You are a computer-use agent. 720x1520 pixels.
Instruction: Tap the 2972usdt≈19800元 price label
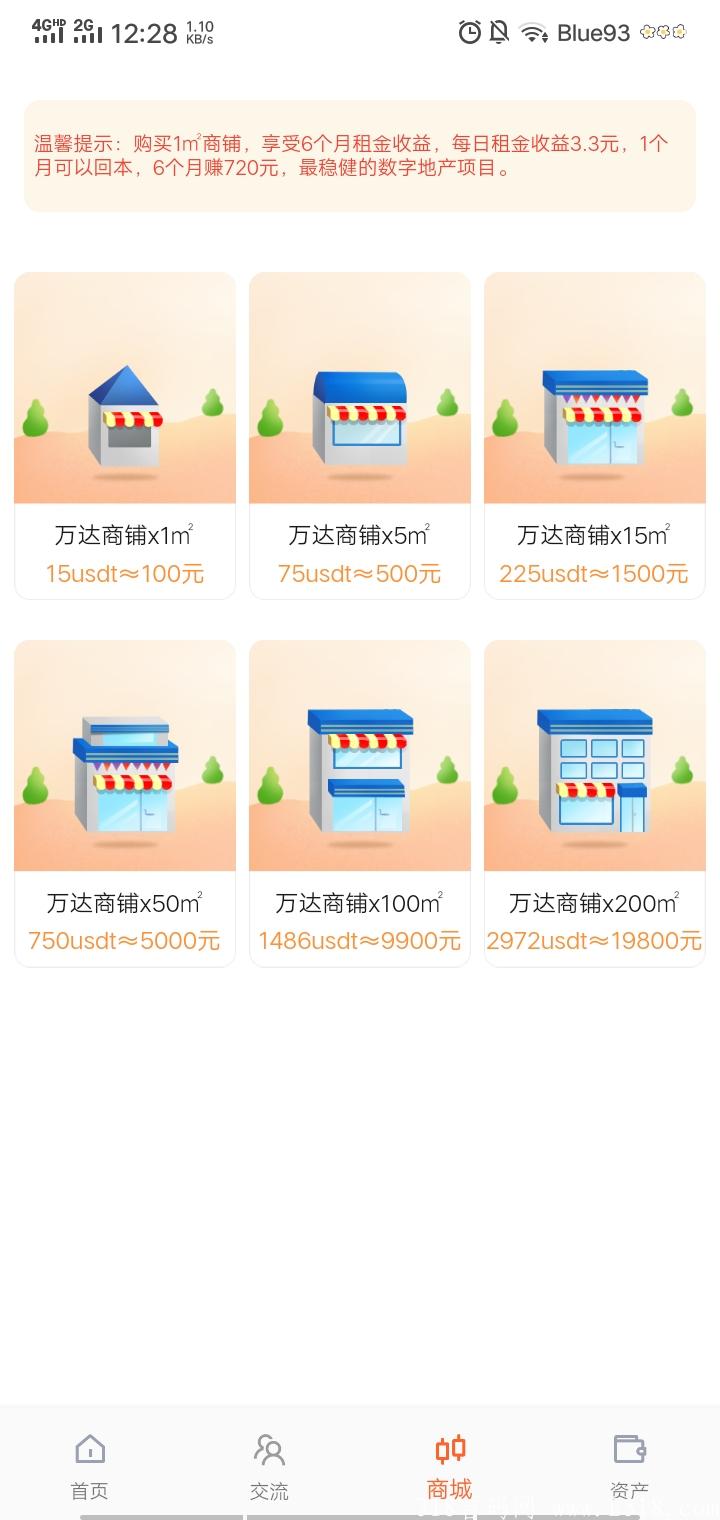click(x=594, y=940)
